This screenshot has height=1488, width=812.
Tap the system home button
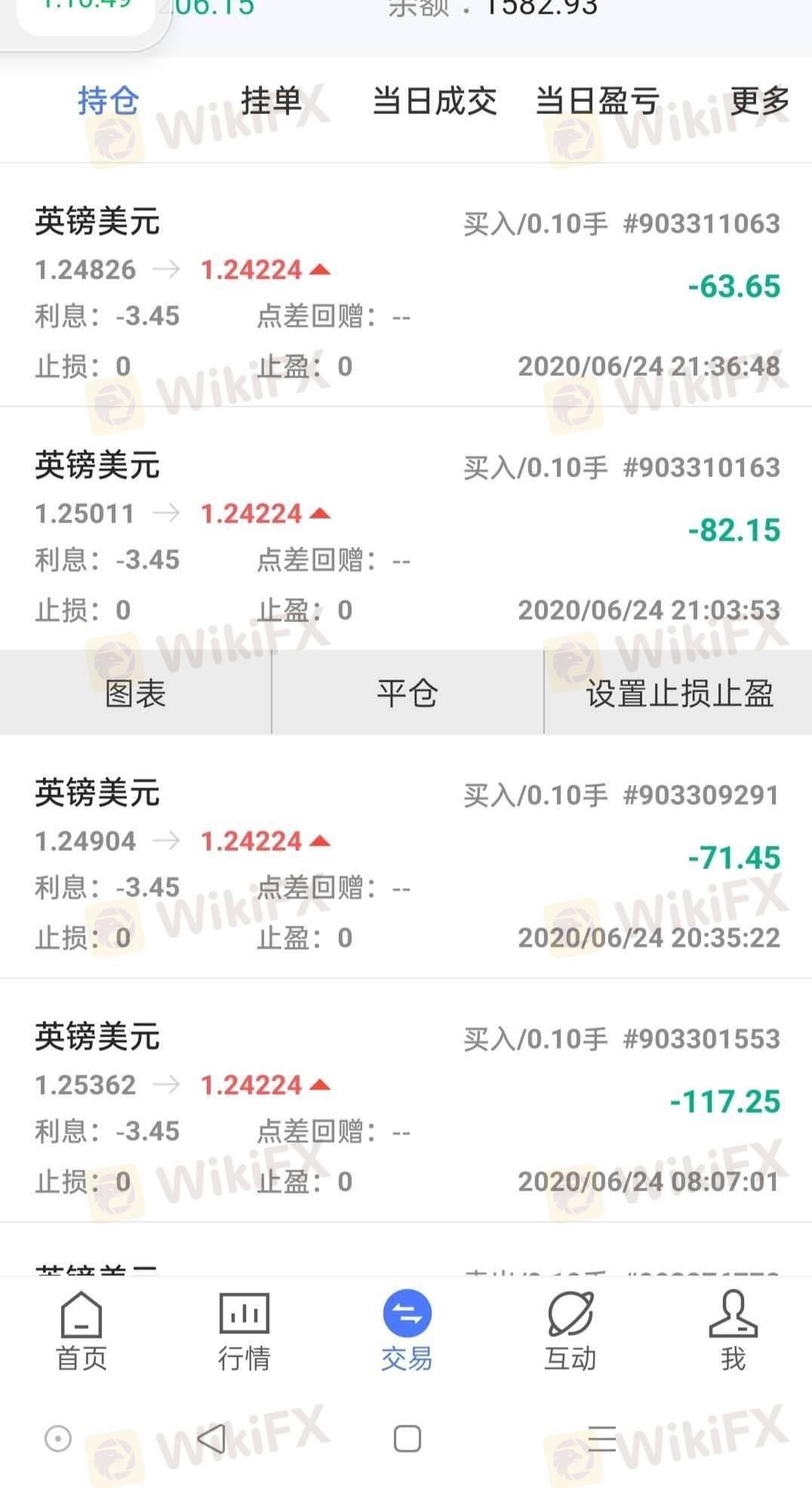[408, 1439]
